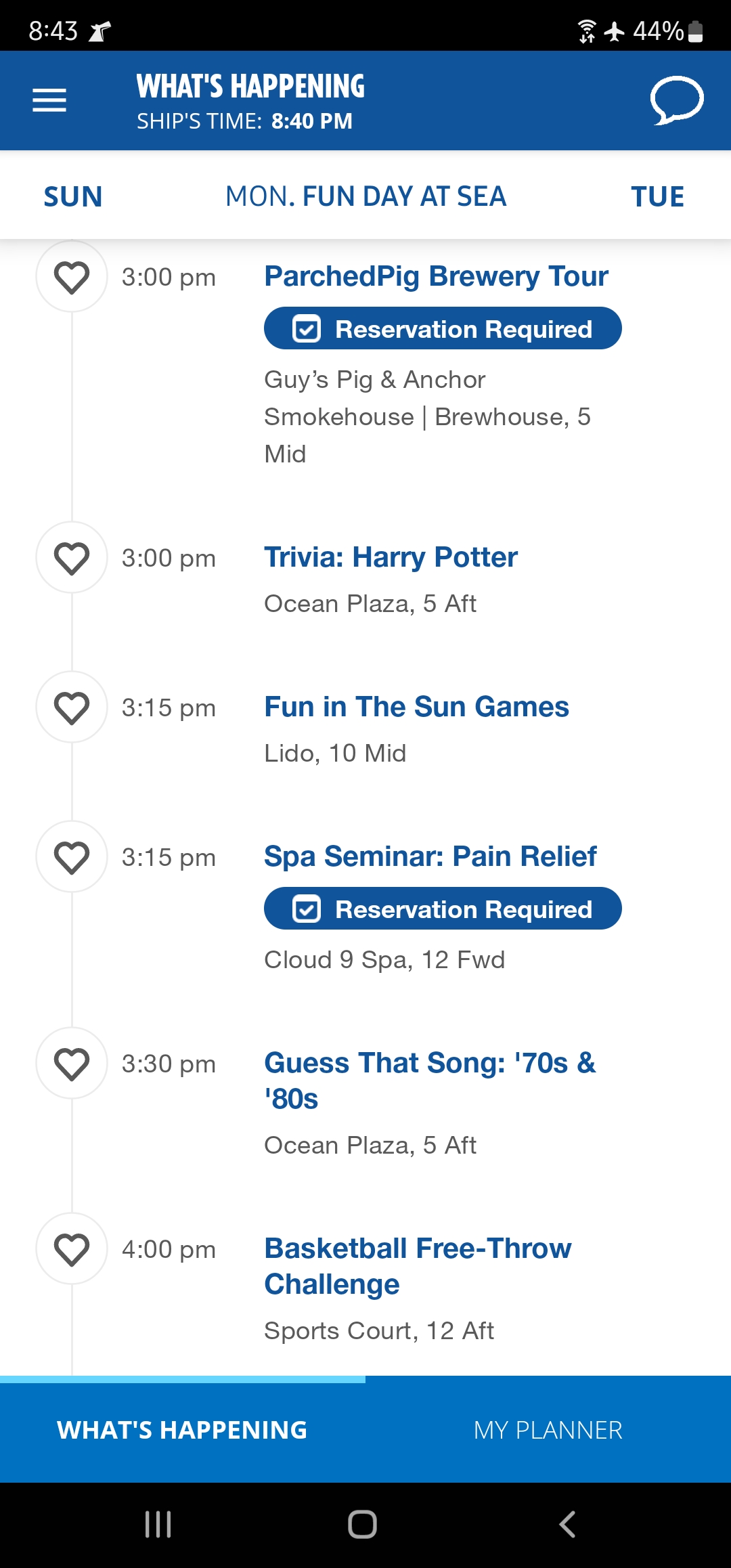This screenshot has height=1568, width=731.
Task: Open the hamburger menu
Action: pyautogui.click(x=49, y=100)
